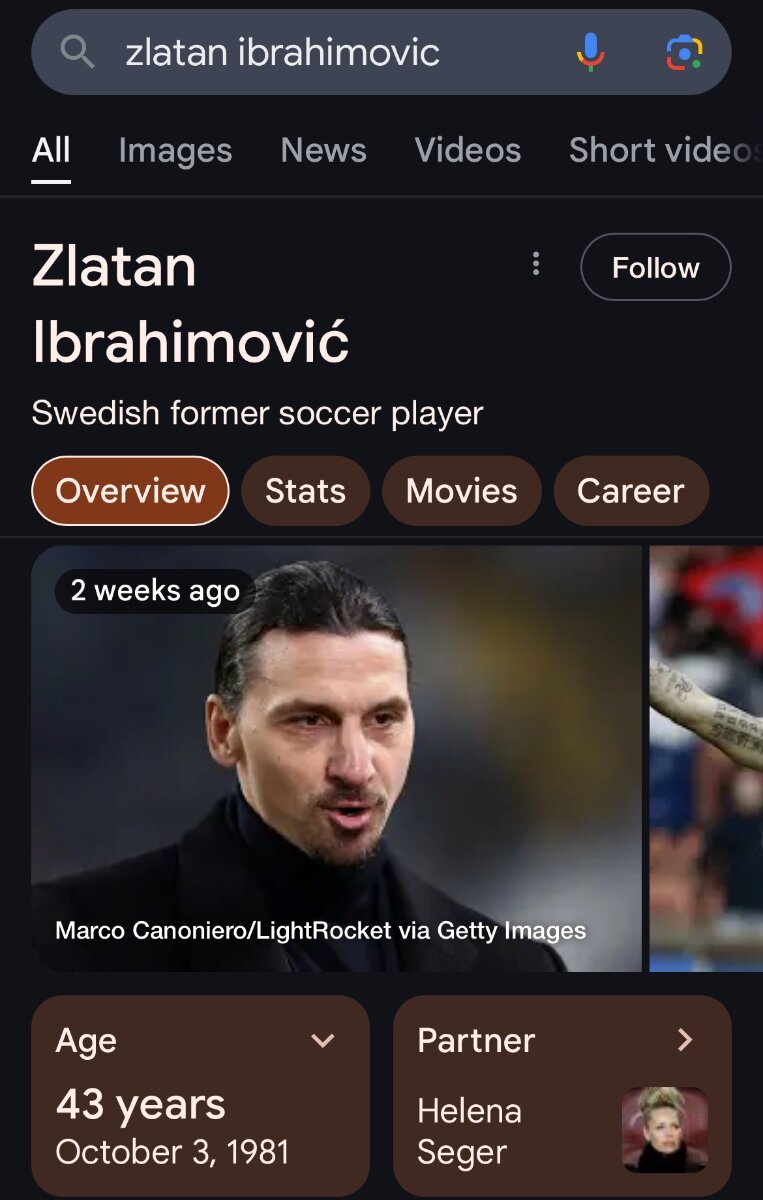
Task: Open the three-dot options menu
Action: (x=536, y=265)
